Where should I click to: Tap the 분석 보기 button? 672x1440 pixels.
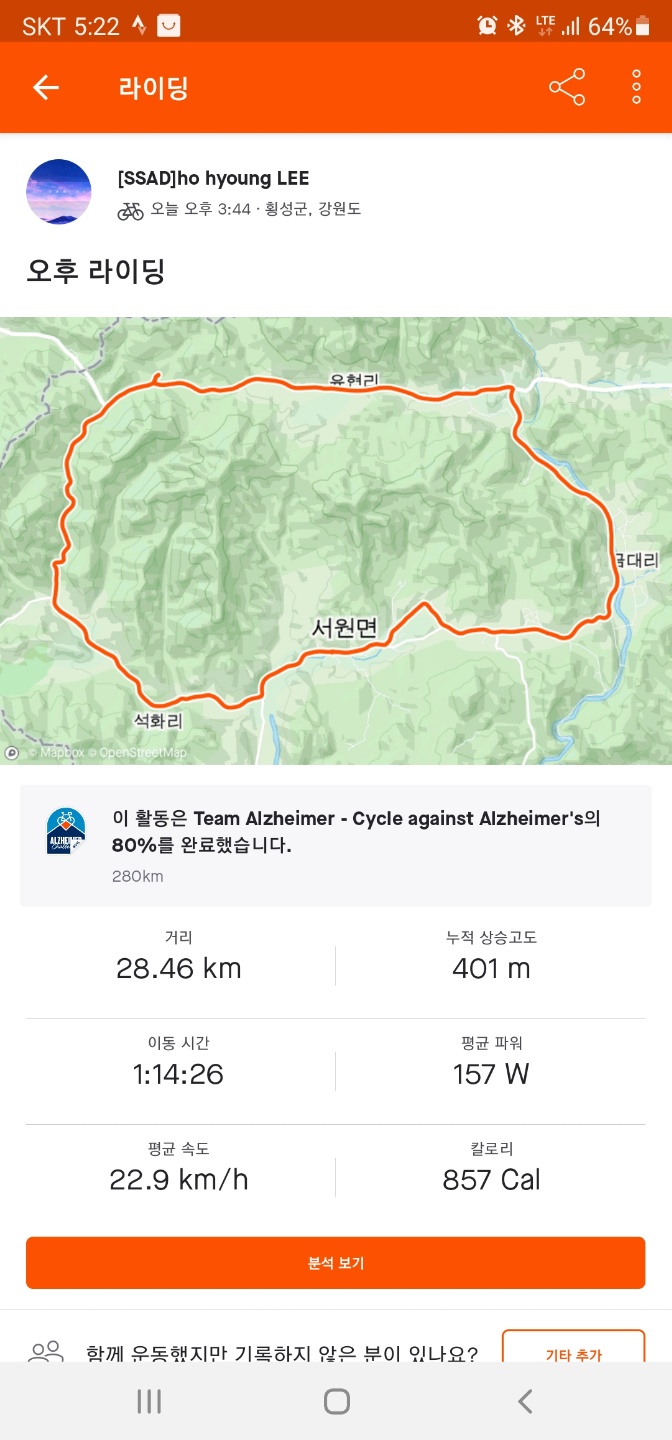(x=336, y=1263)
